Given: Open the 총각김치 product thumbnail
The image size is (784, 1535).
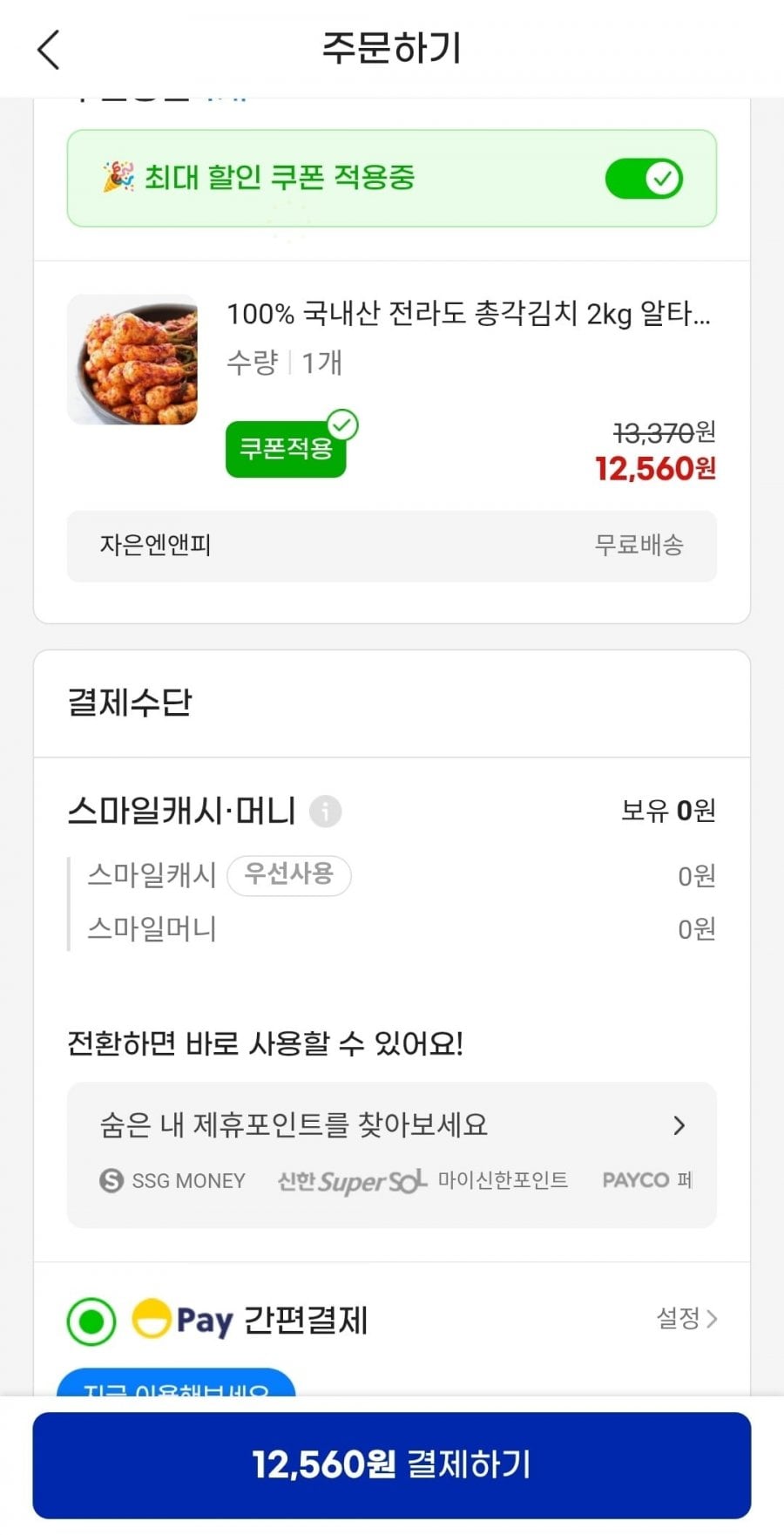Looking at the screenshot, I should click(x=132, y=360).
